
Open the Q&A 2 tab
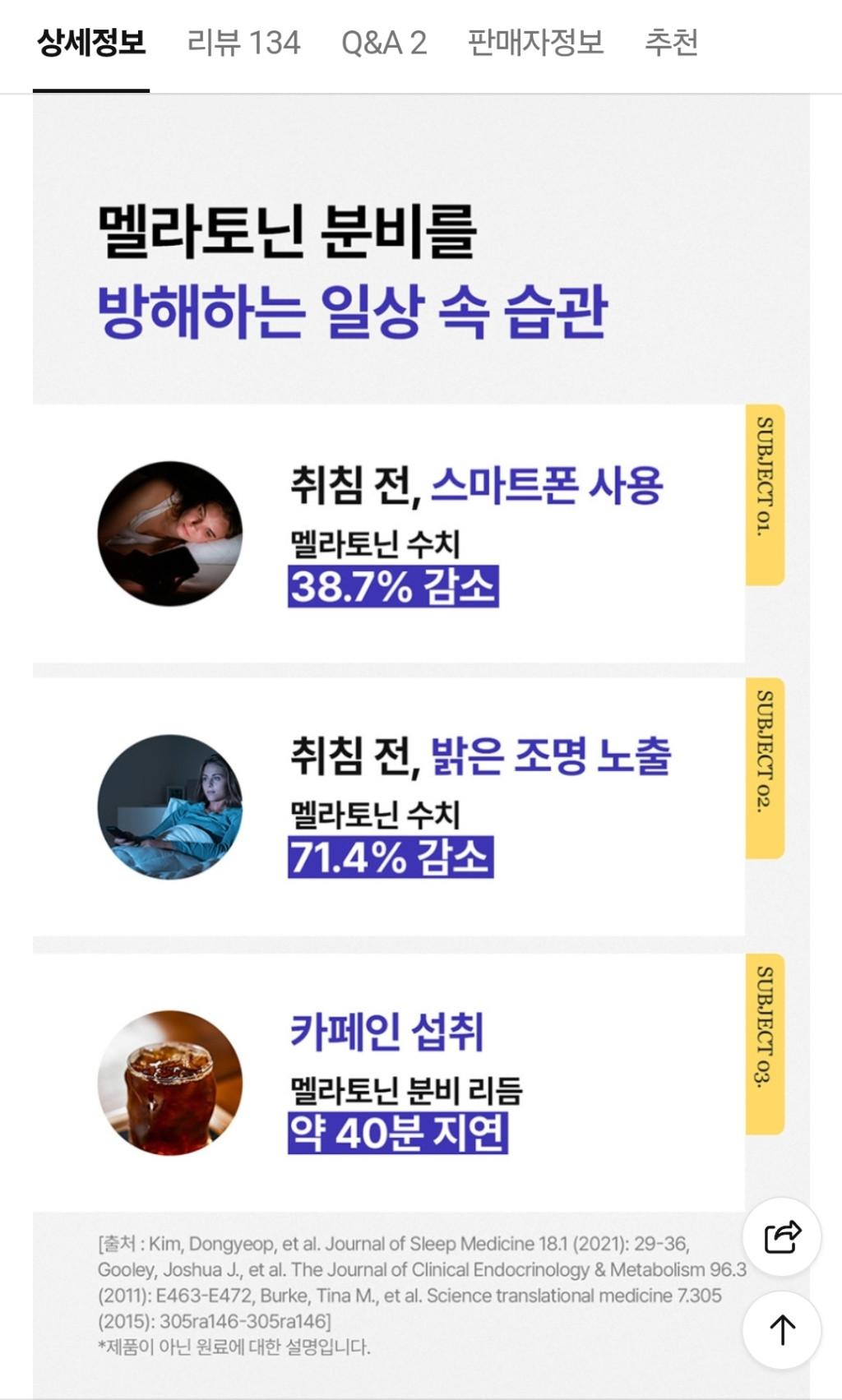coord(384,43)
